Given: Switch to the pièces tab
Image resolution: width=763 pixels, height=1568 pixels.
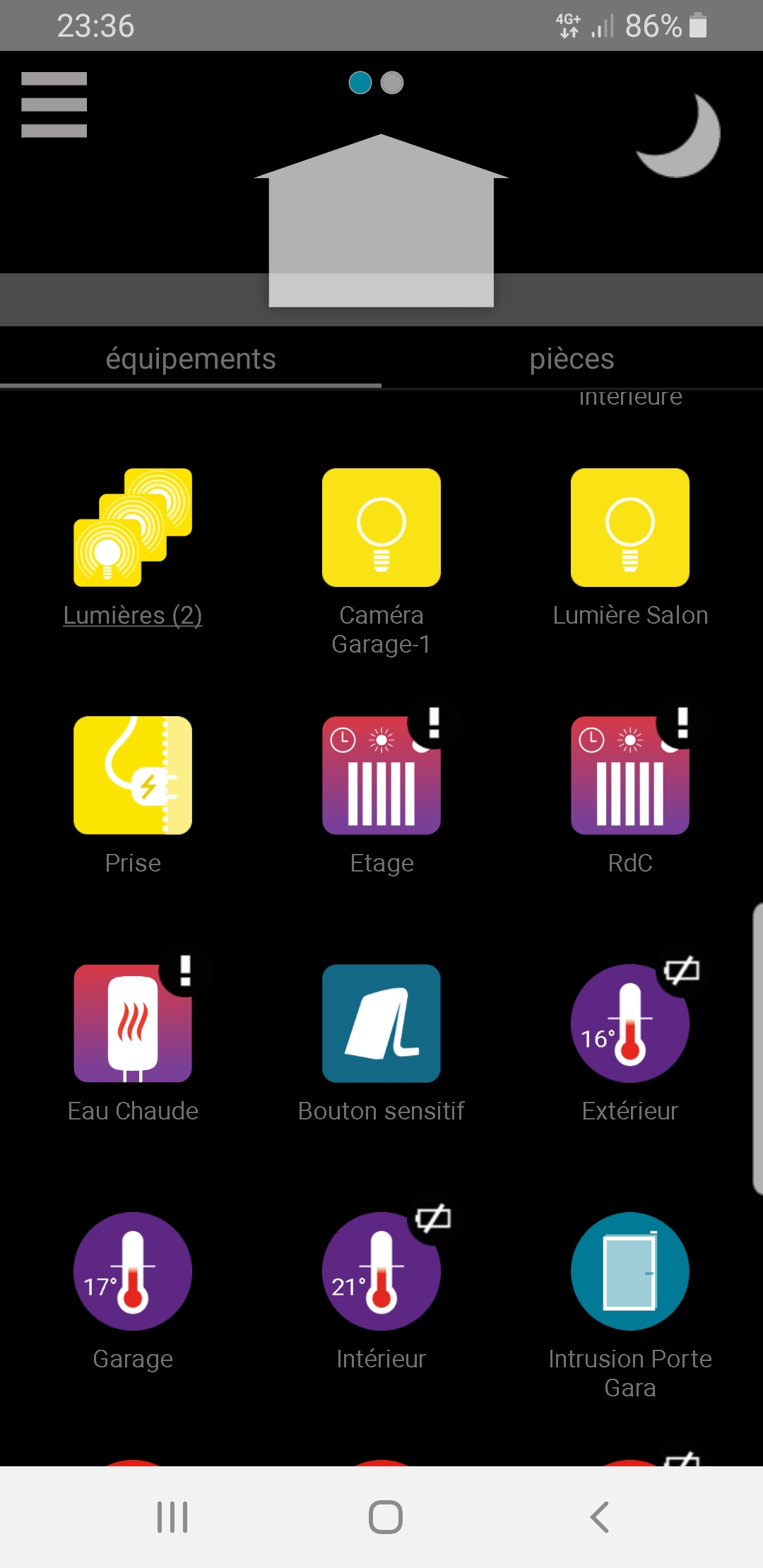Looking at the screenshot, I should [572, 359].
